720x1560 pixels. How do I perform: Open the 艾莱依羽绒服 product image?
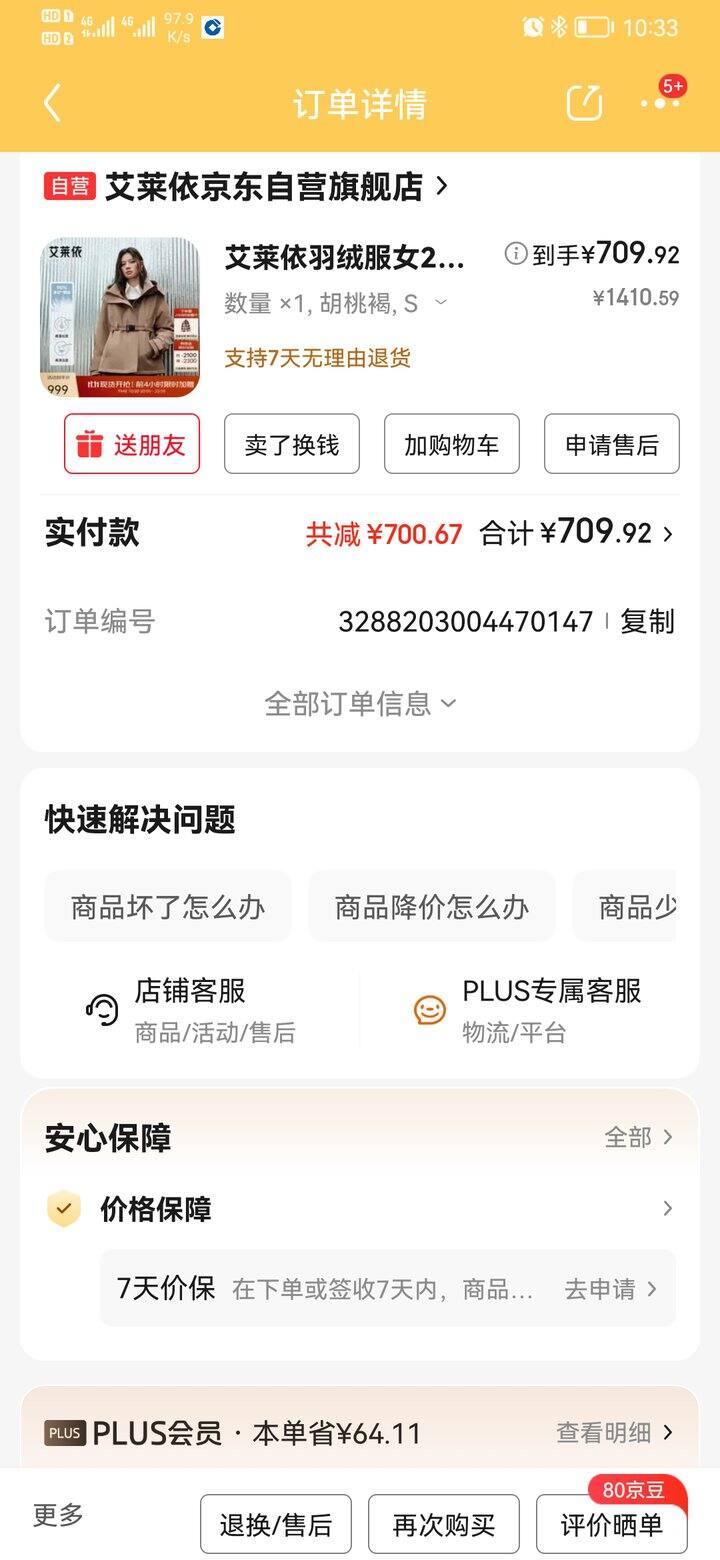click(x=120, y=317)
